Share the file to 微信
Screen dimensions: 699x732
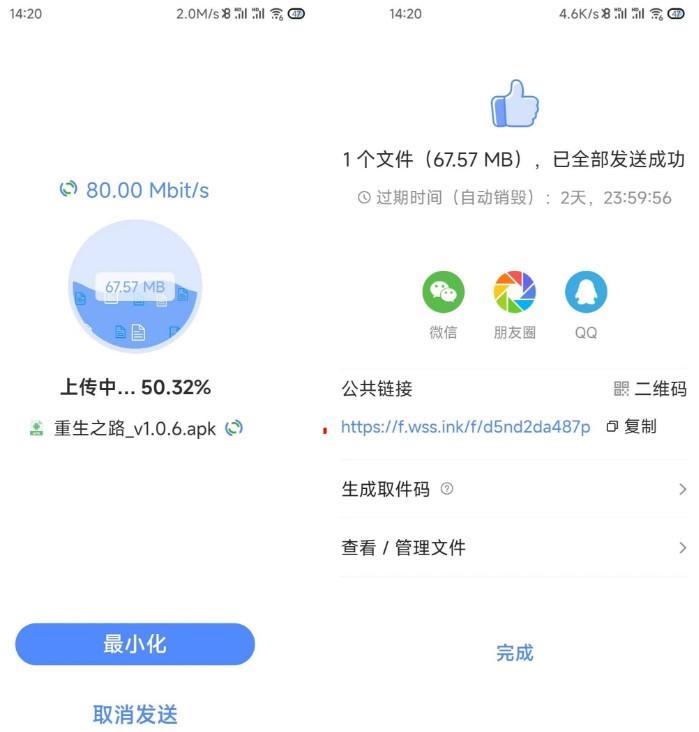[x=443, y=293]
